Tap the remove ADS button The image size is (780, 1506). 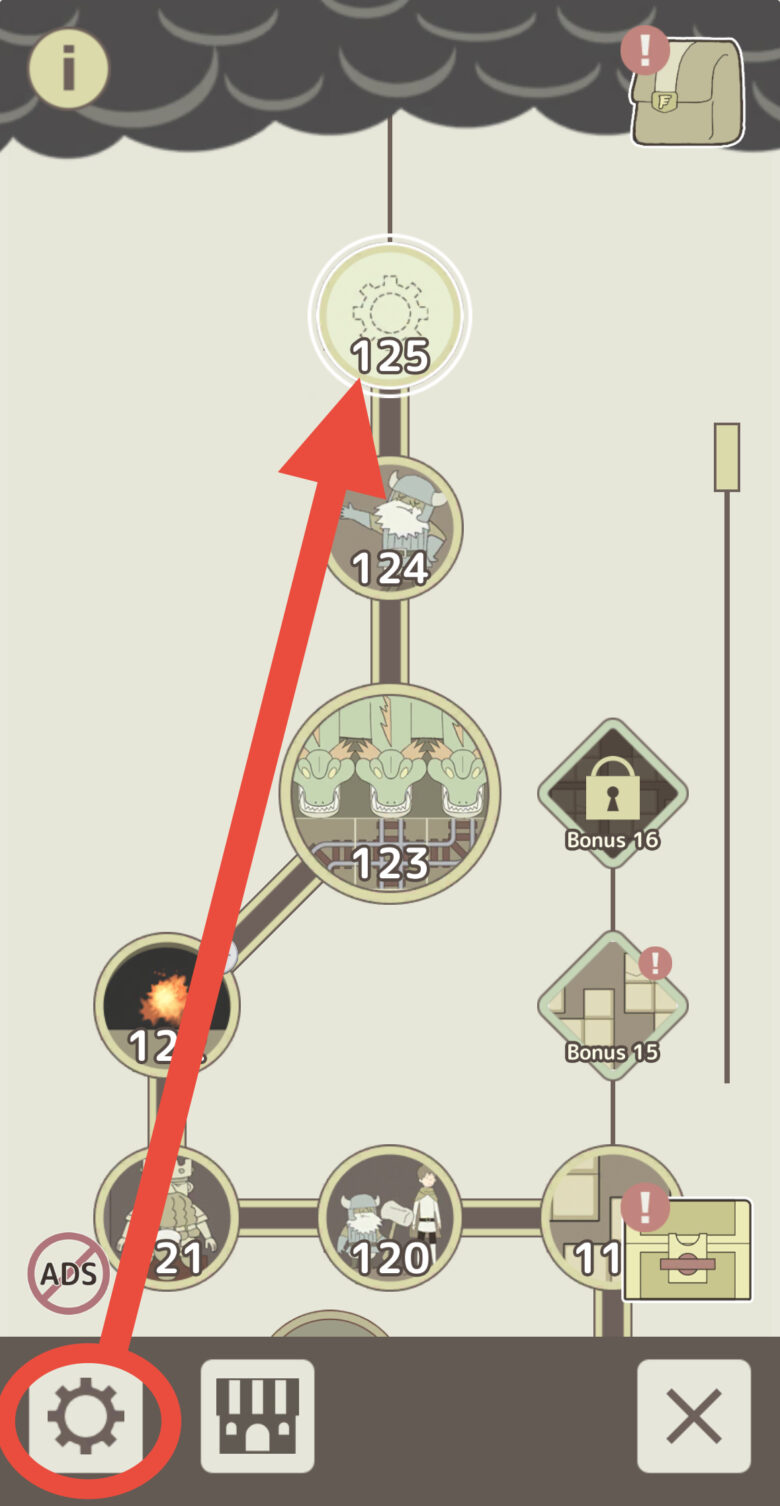[68, 1273]
